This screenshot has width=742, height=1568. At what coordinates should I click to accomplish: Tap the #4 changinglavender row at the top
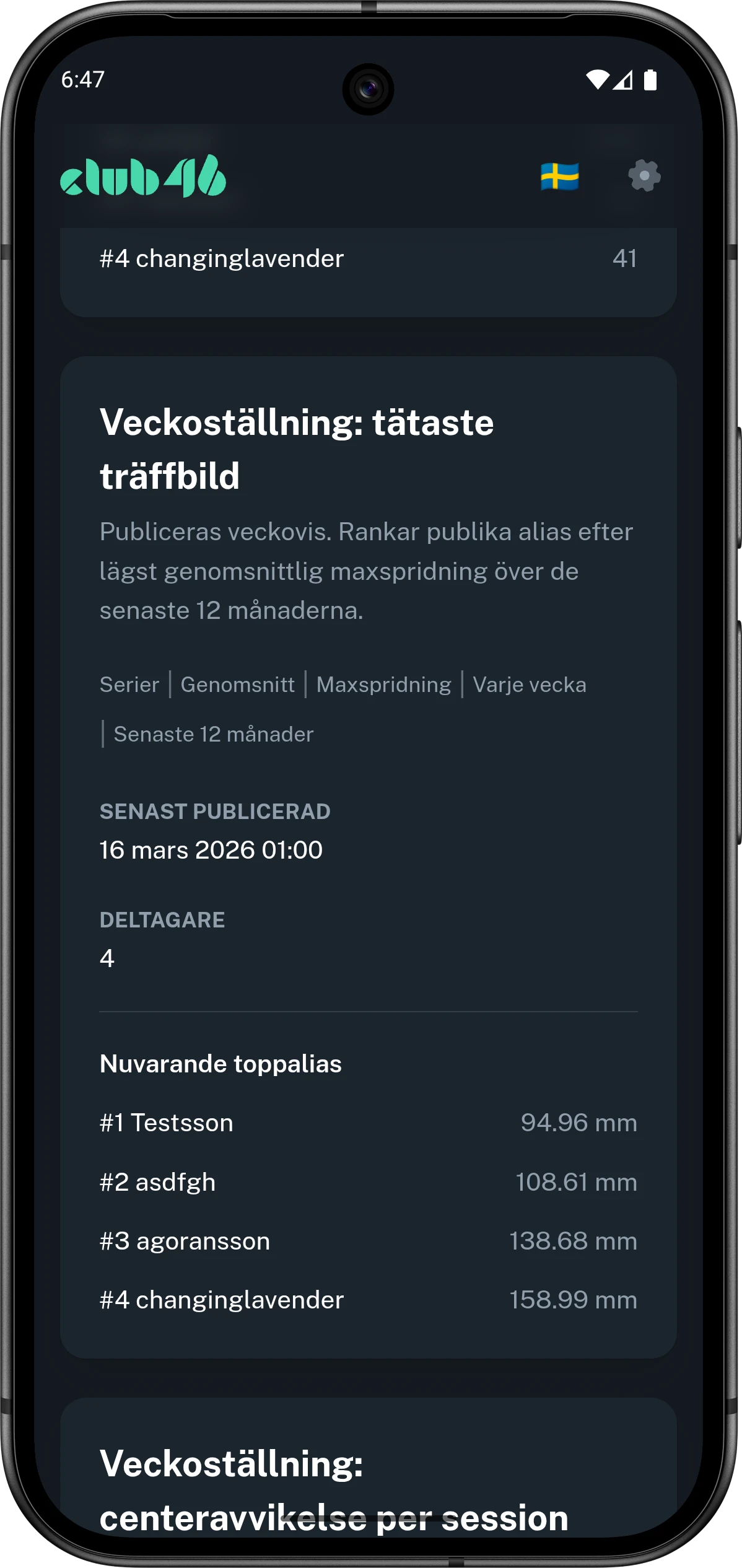(223, 258)
